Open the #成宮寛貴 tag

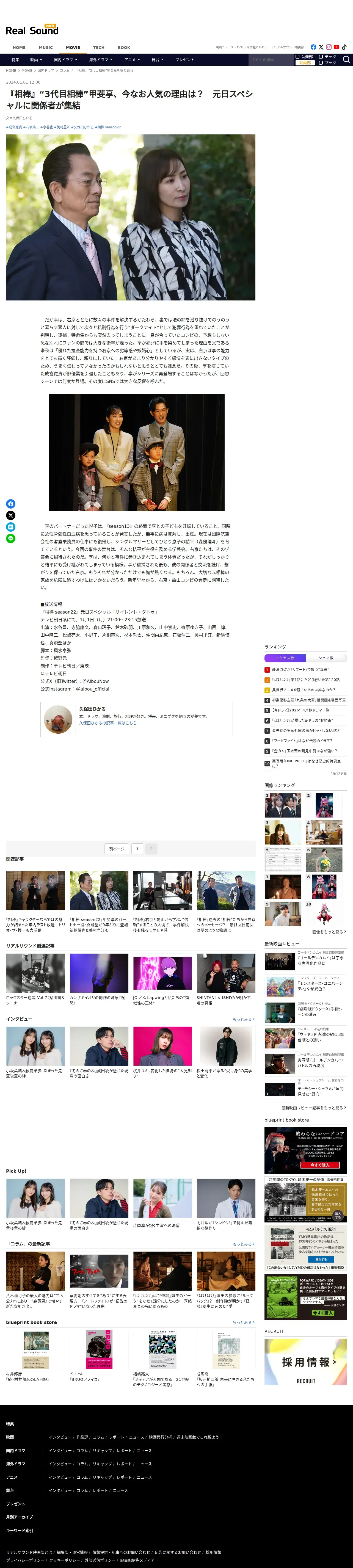click(14, 127)
